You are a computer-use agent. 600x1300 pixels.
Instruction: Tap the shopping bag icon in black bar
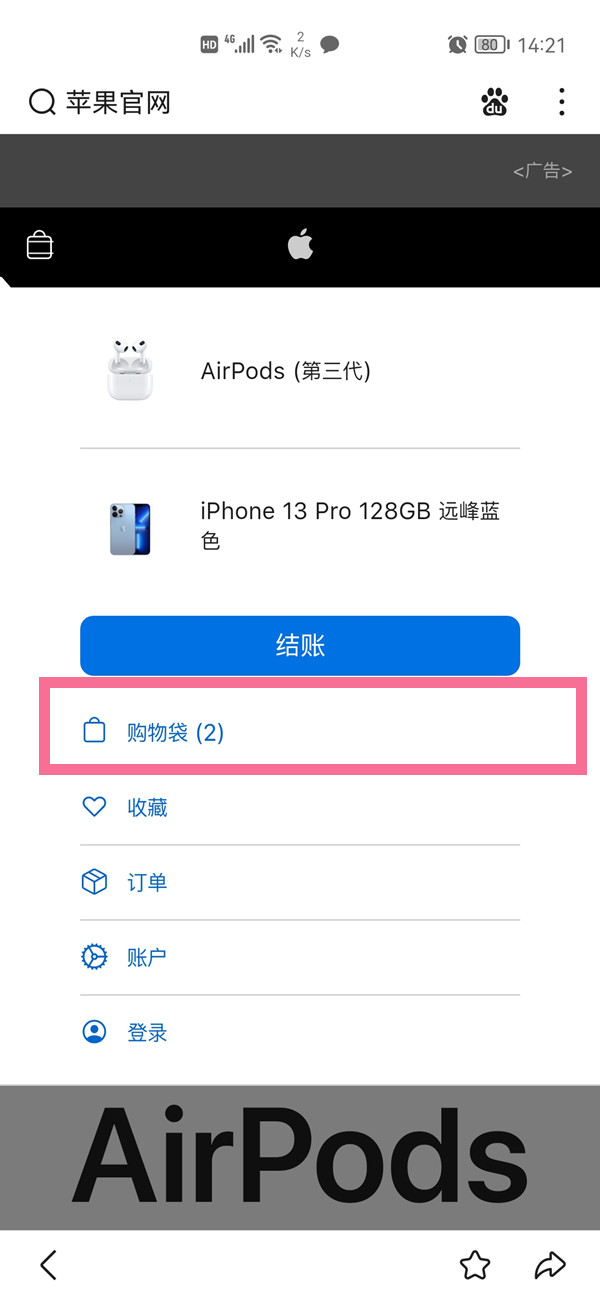40,245
